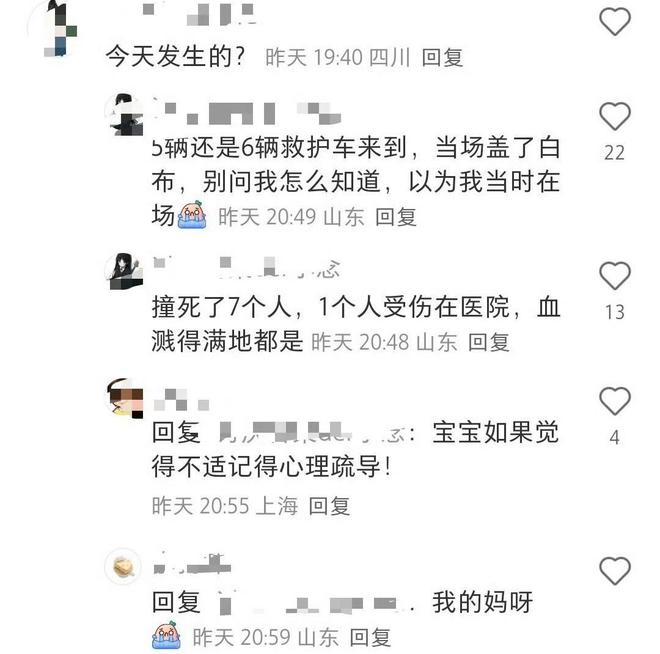The width and height of the screenshot is (660, 654).
Task: Open the avatar of the "我的妈呀" commenter
Action: 124,567
